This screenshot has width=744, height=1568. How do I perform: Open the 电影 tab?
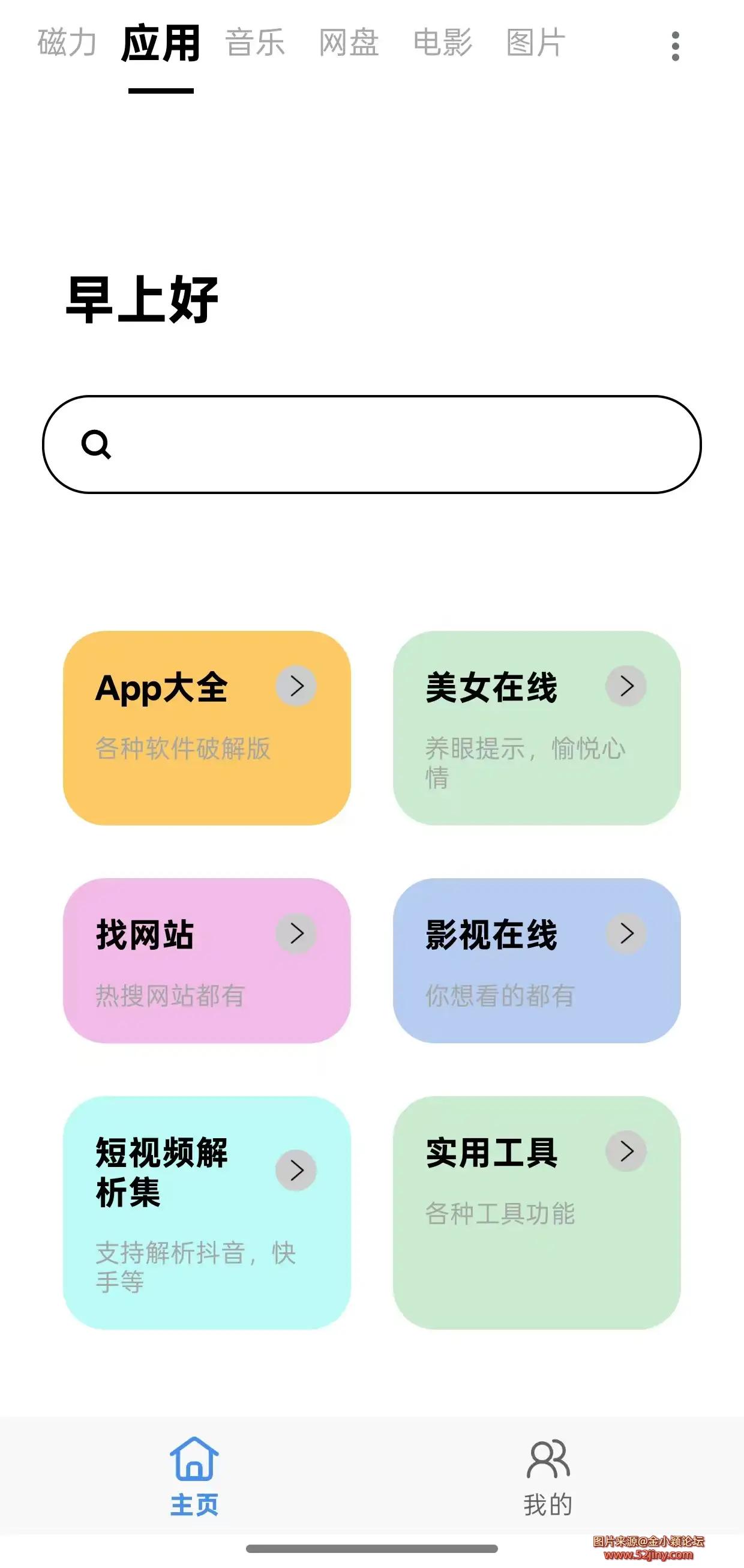443,43
